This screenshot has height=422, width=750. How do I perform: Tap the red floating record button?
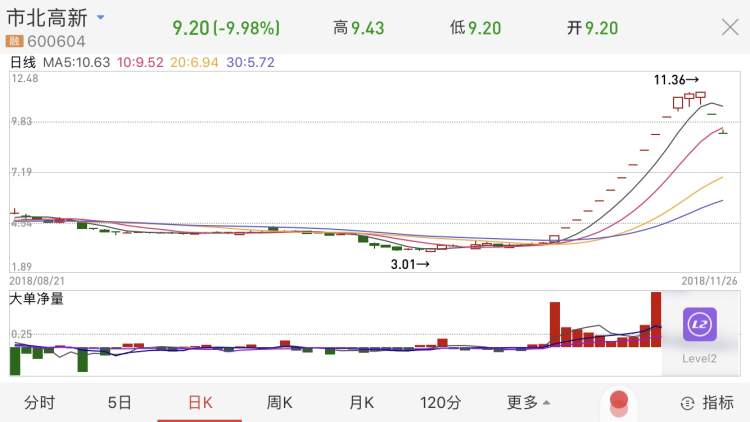pos(619,402)
